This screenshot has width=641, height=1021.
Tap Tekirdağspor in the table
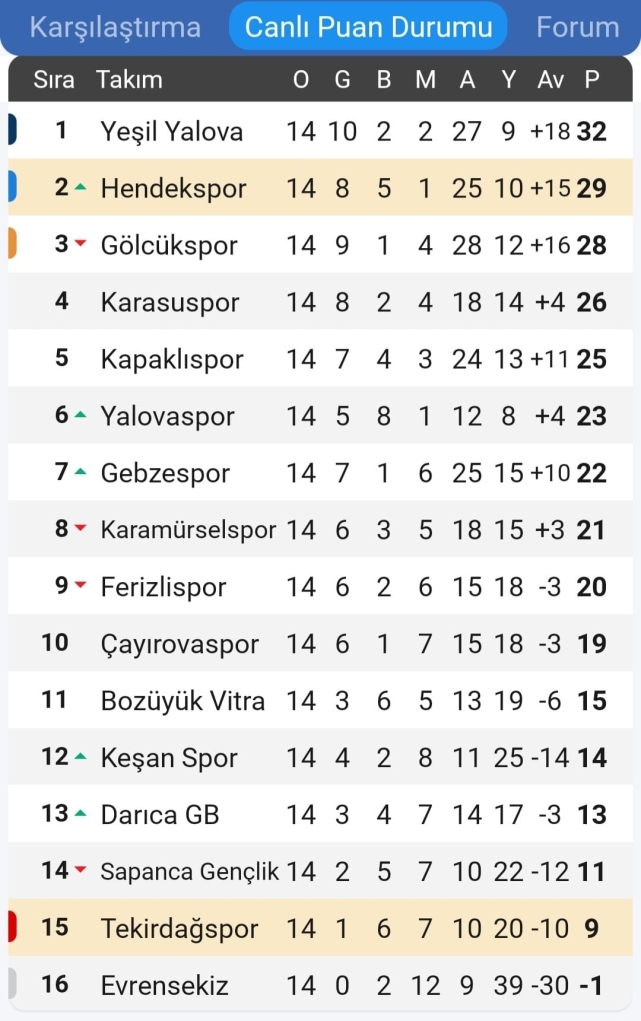tap(179, 929)
